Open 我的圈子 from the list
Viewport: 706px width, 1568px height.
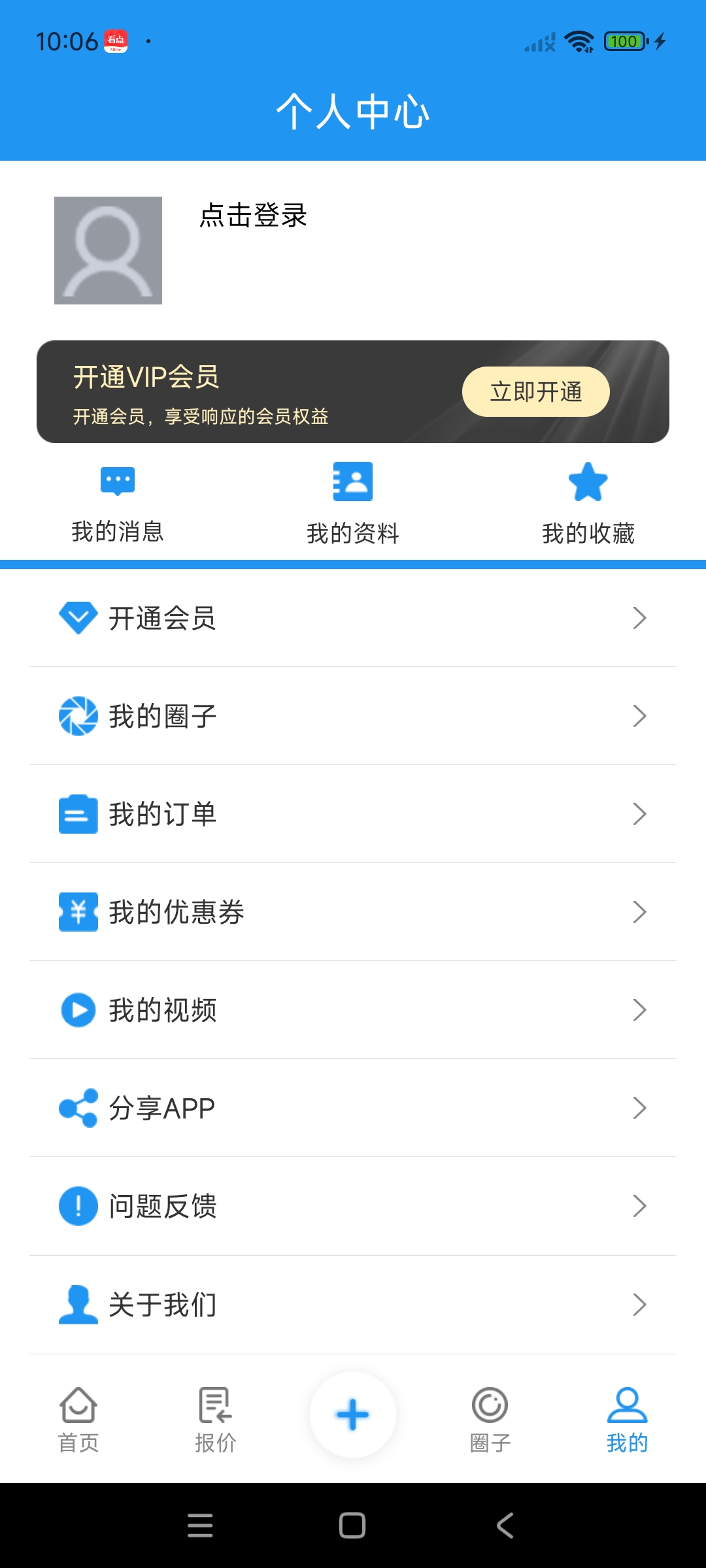(353, 716)
